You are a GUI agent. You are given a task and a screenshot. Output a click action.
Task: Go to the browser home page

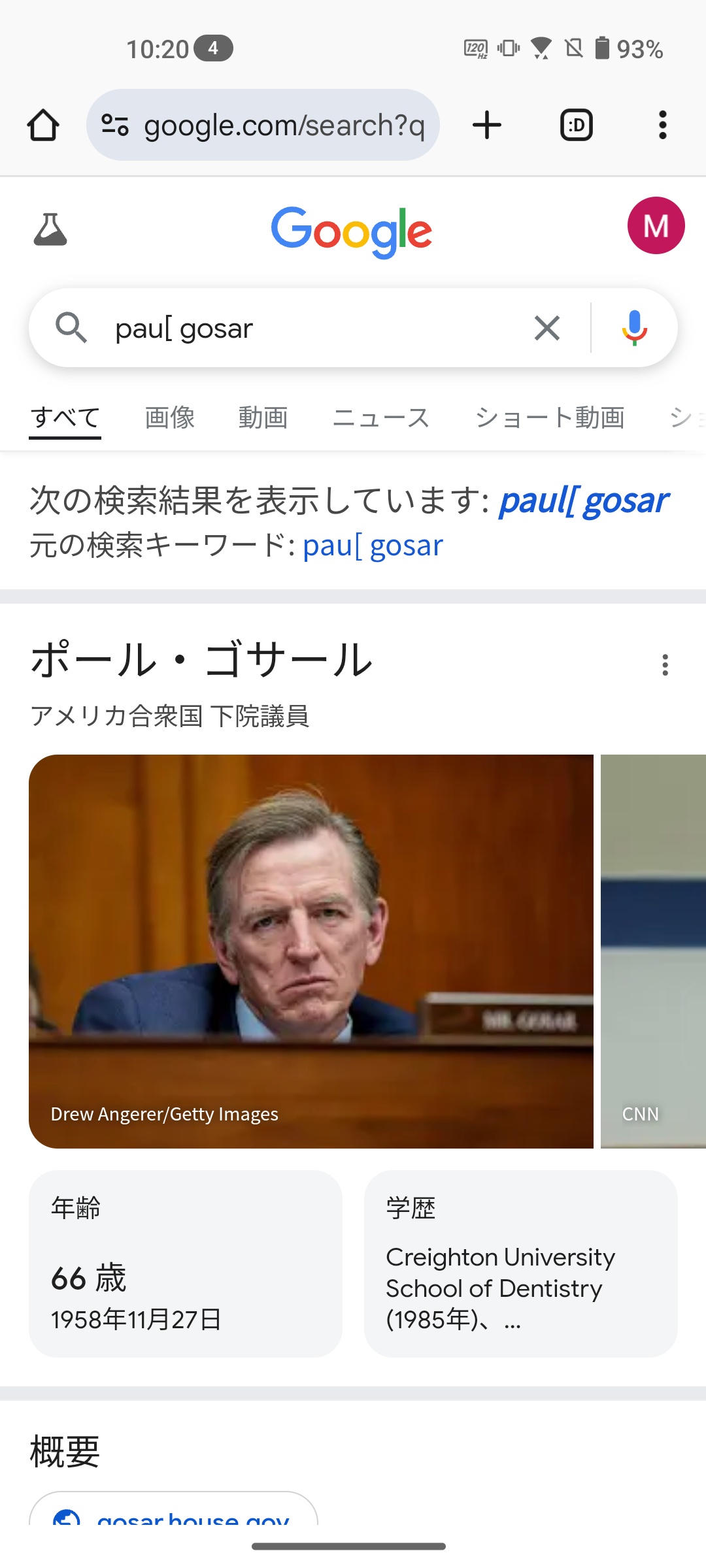click(43, 125)
